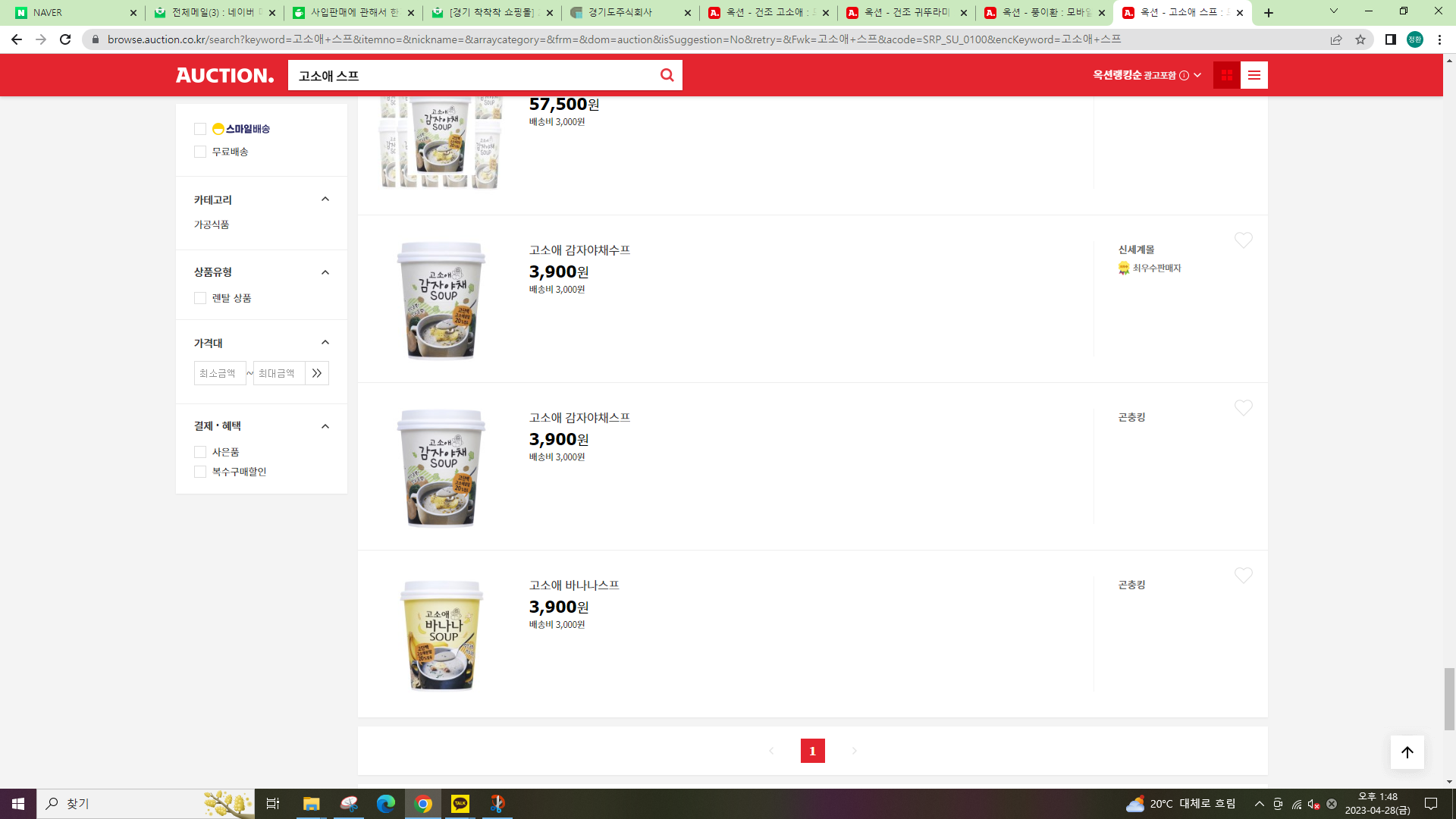This screenshot has height=819, width=1456.
Task: Enter minimum price in 최소금액 field
Action: coord(219,373)
